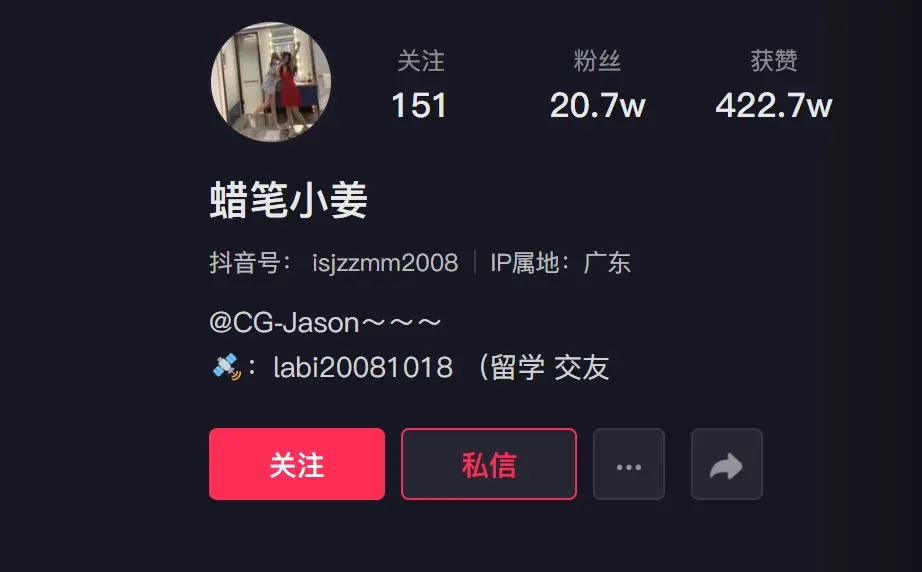Share this profile with the arrow icon

(x=726, y=464)
